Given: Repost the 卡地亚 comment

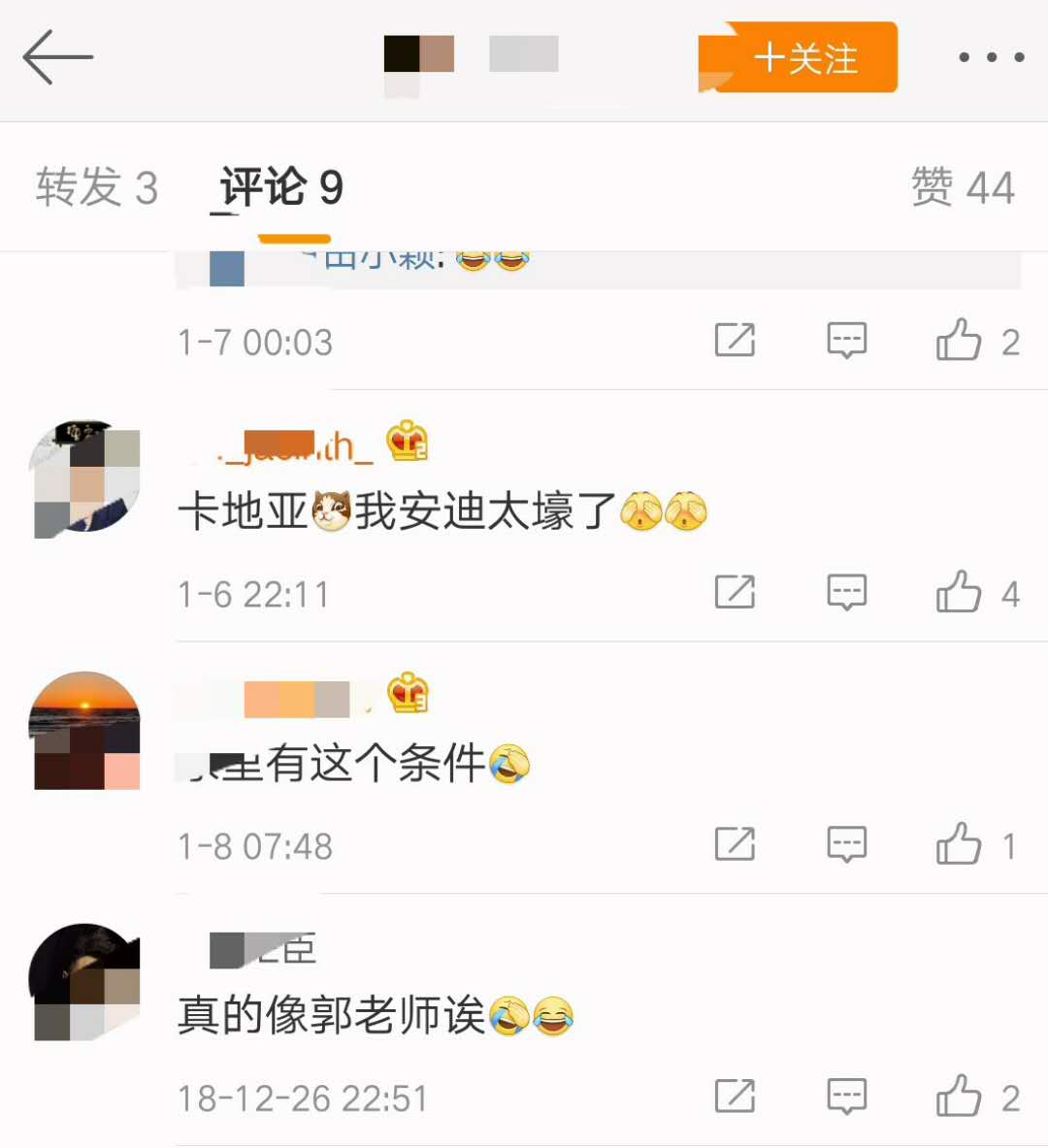Looking at the screenshot, I should (735, 592).
